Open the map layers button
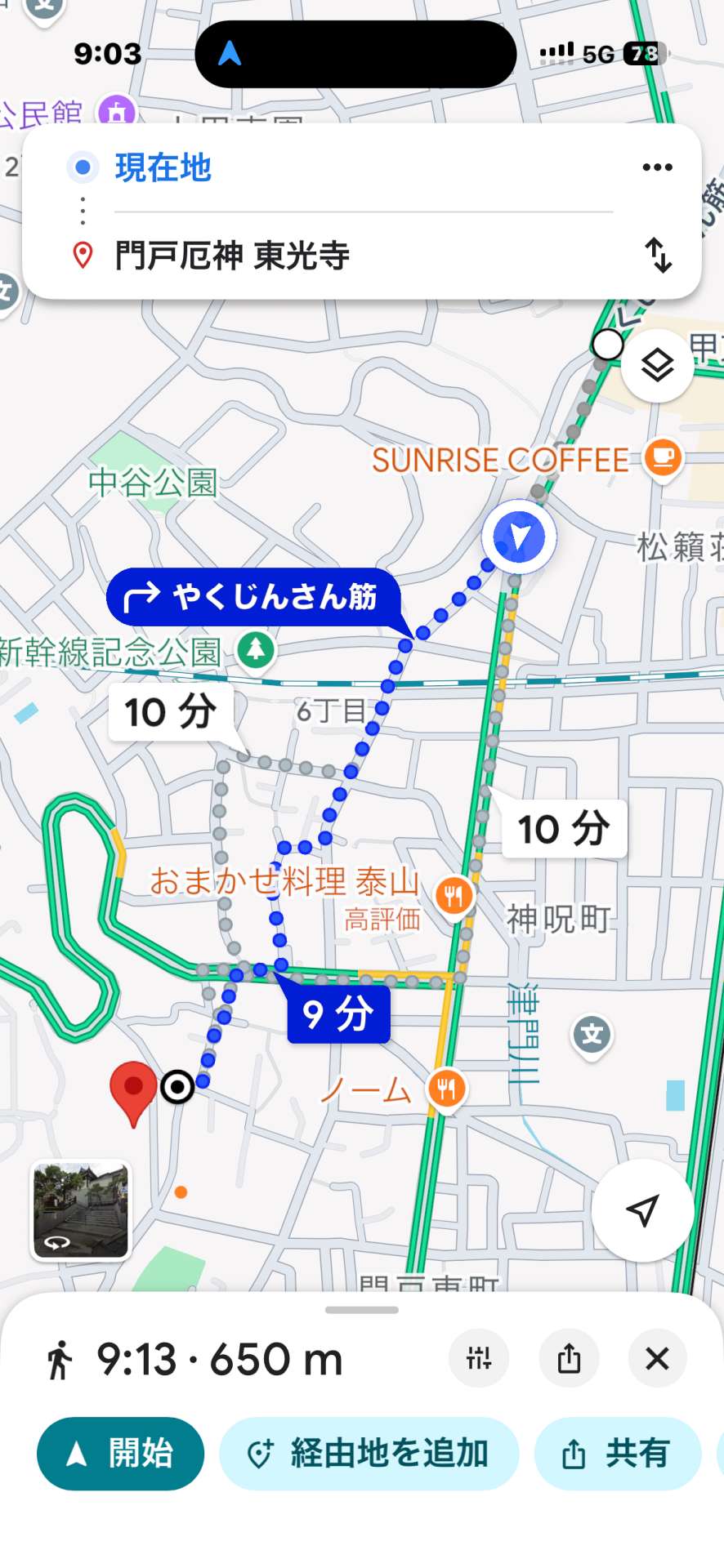724x1568 pixels. [657, 366]
